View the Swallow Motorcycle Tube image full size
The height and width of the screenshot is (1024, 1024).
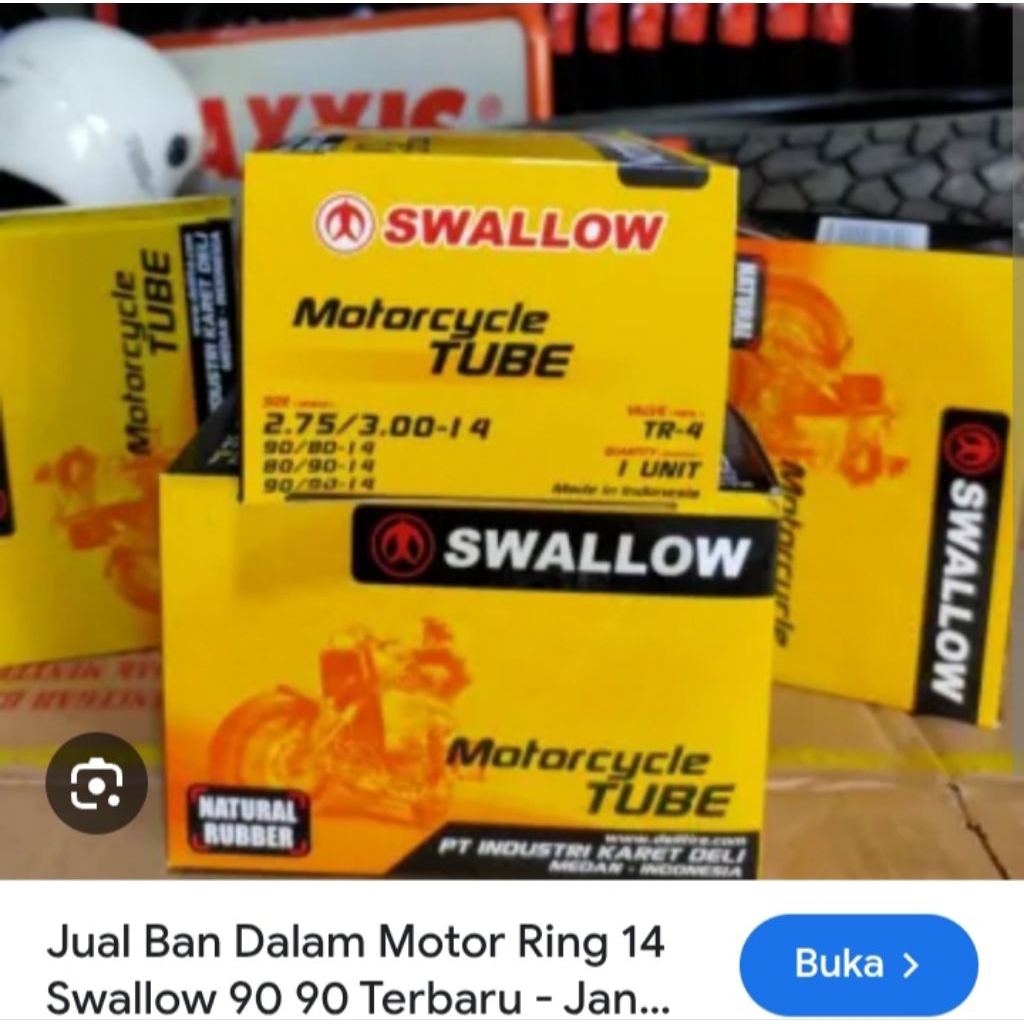click(x=512, y=440)
